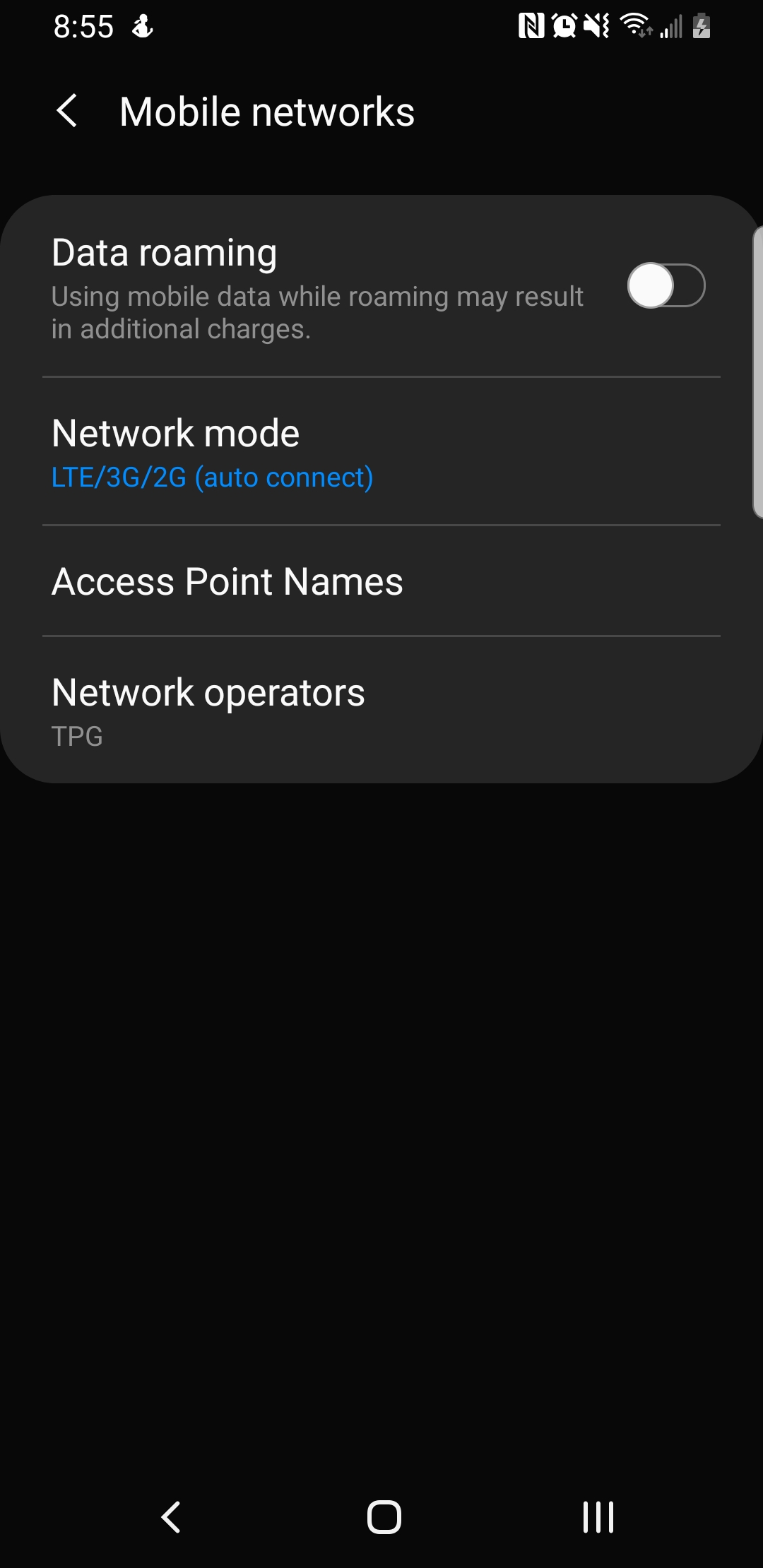Tap the clock in the status bar

(83, 26)
